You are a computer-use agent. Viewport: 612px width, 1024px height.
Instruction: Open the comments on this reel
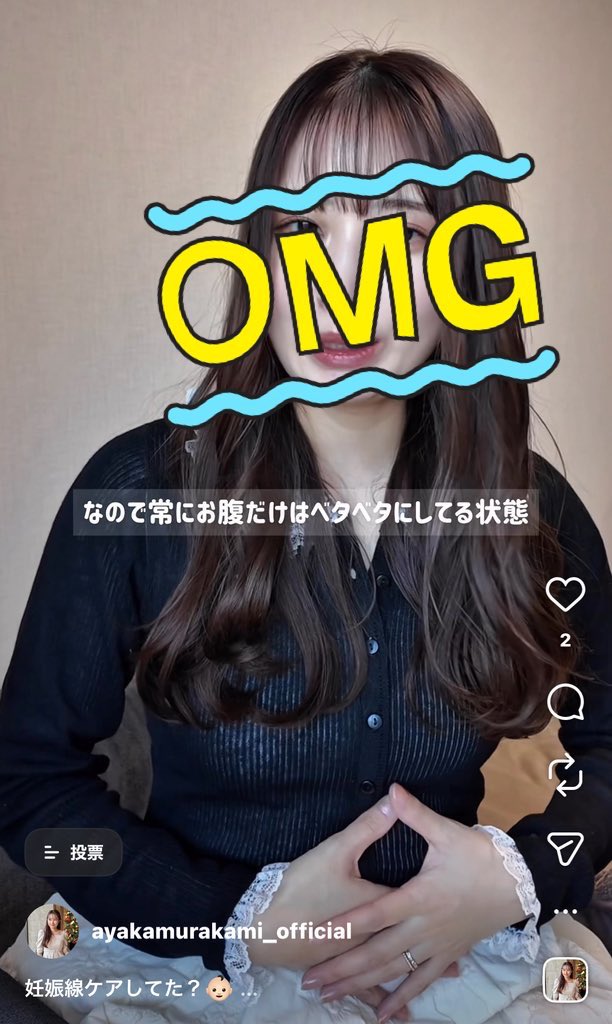click(x=565, y=703)
